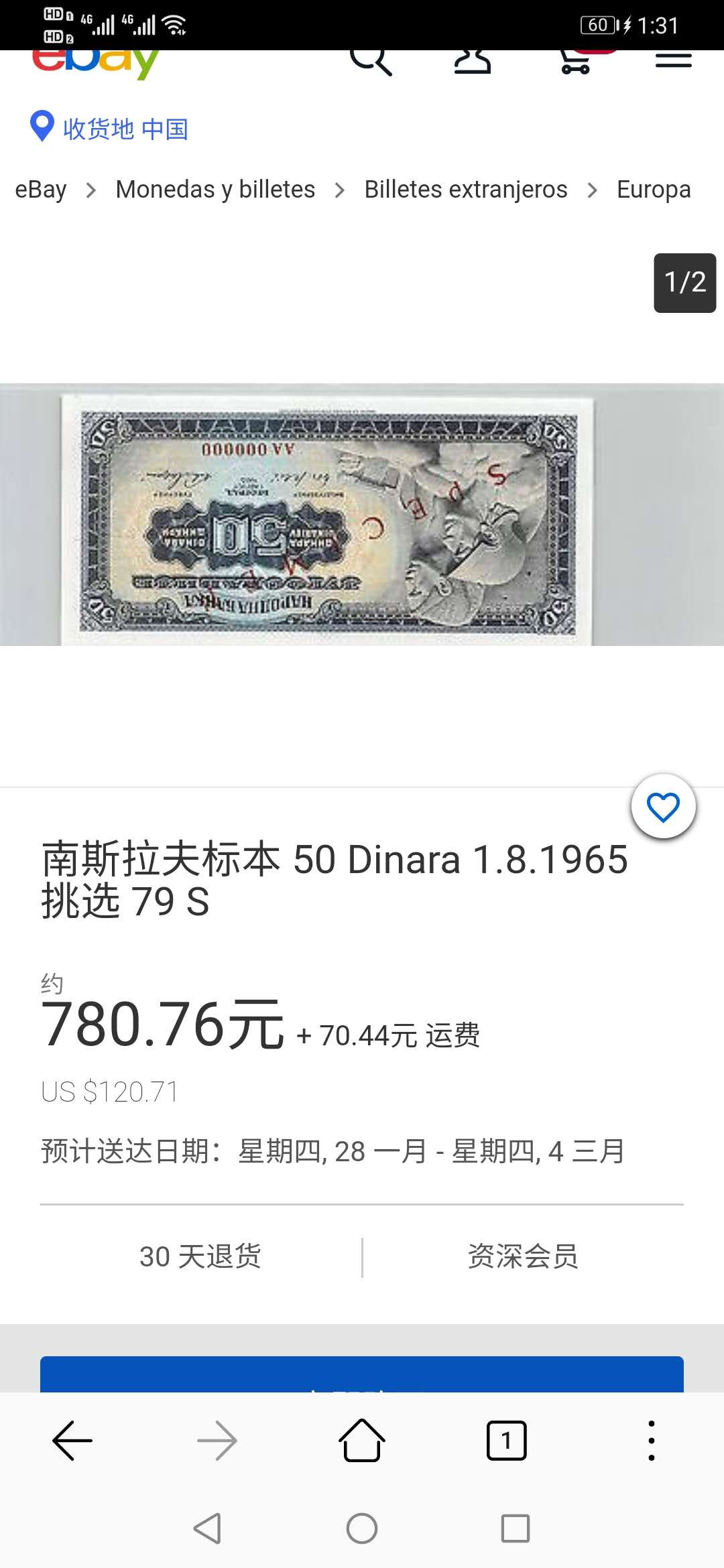Viewport: 724px width, 1568px height.
Task: Go to browser home page
Action: pyautogui.click(x=362, y=1441)
